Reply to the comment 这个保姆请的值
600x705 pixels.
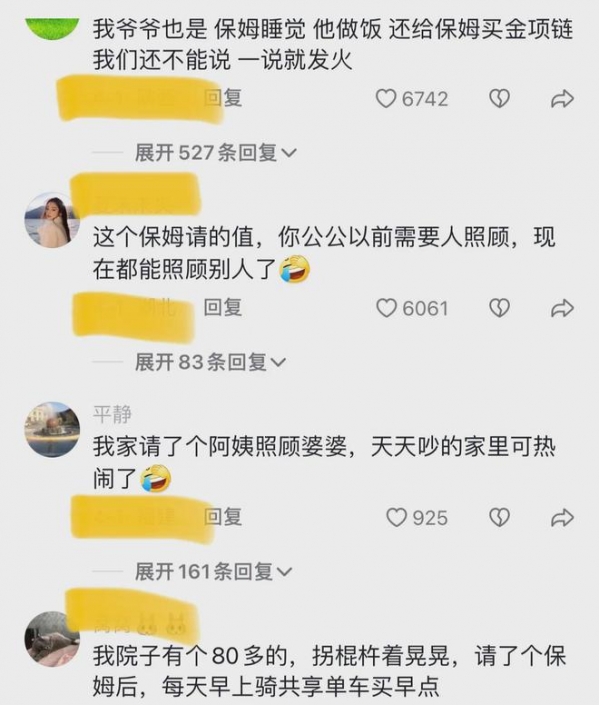(x=222, y=308)
